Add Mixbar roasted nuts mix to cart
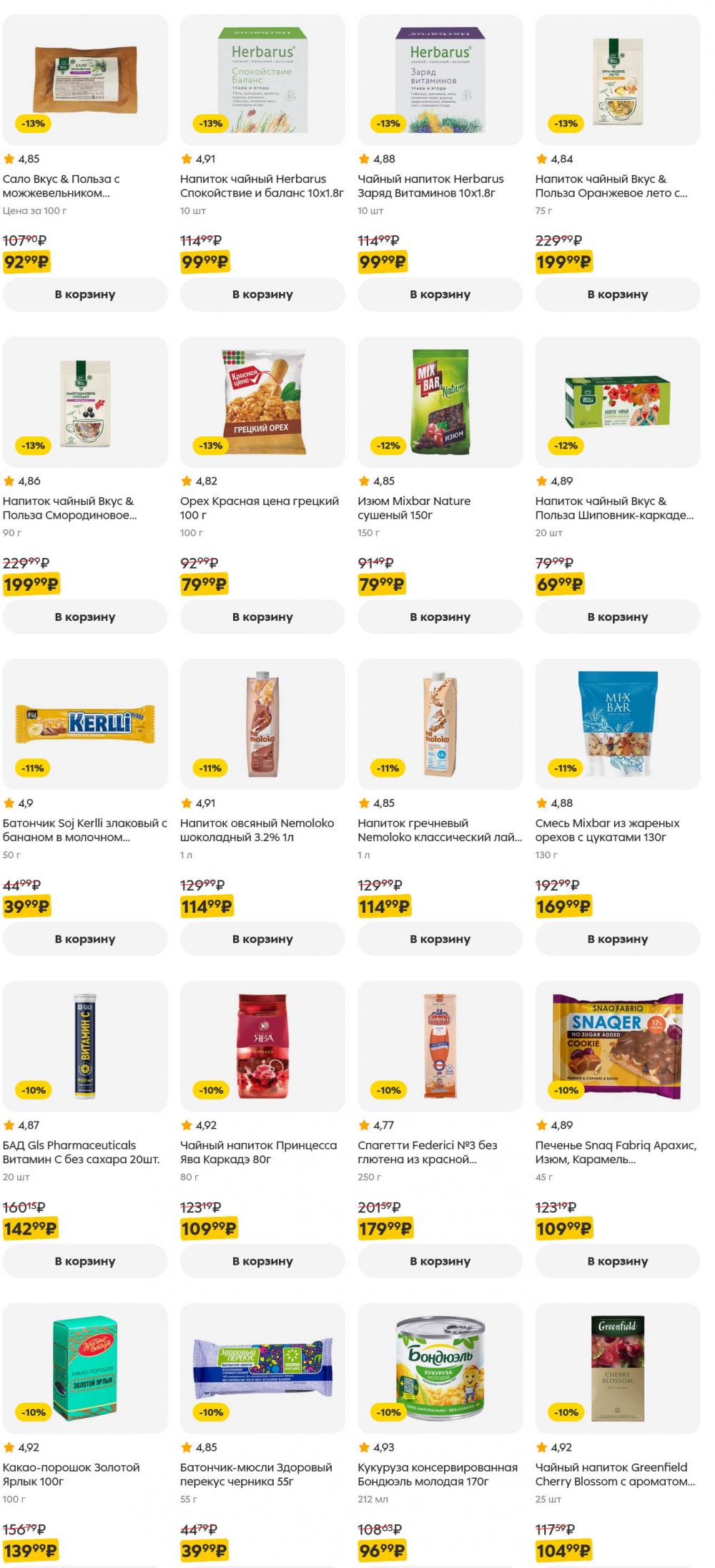Image resolution: width=715 pixels, height=1568 pixels. (617, 939)
